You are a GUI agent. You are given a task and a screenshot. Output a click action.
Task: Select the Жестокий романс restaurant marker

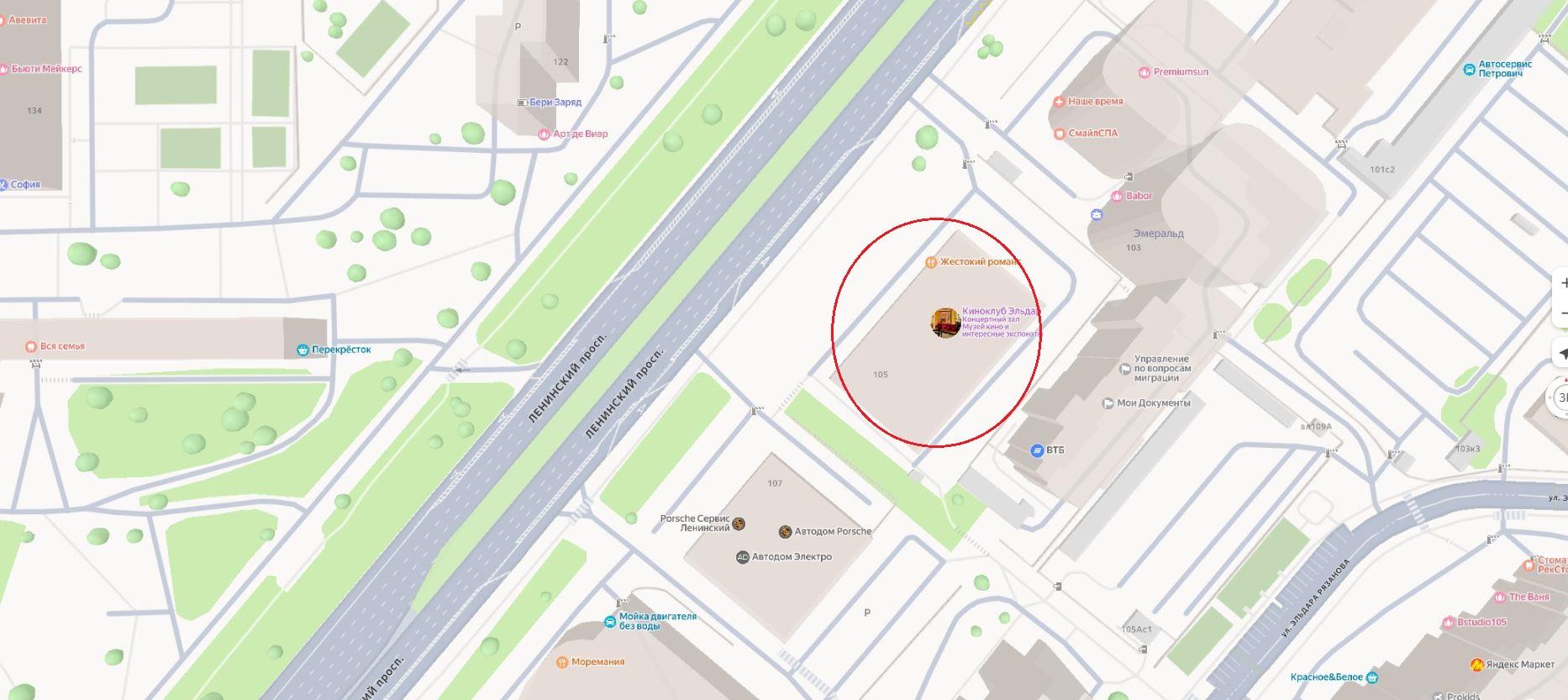[x=931, y=262]
